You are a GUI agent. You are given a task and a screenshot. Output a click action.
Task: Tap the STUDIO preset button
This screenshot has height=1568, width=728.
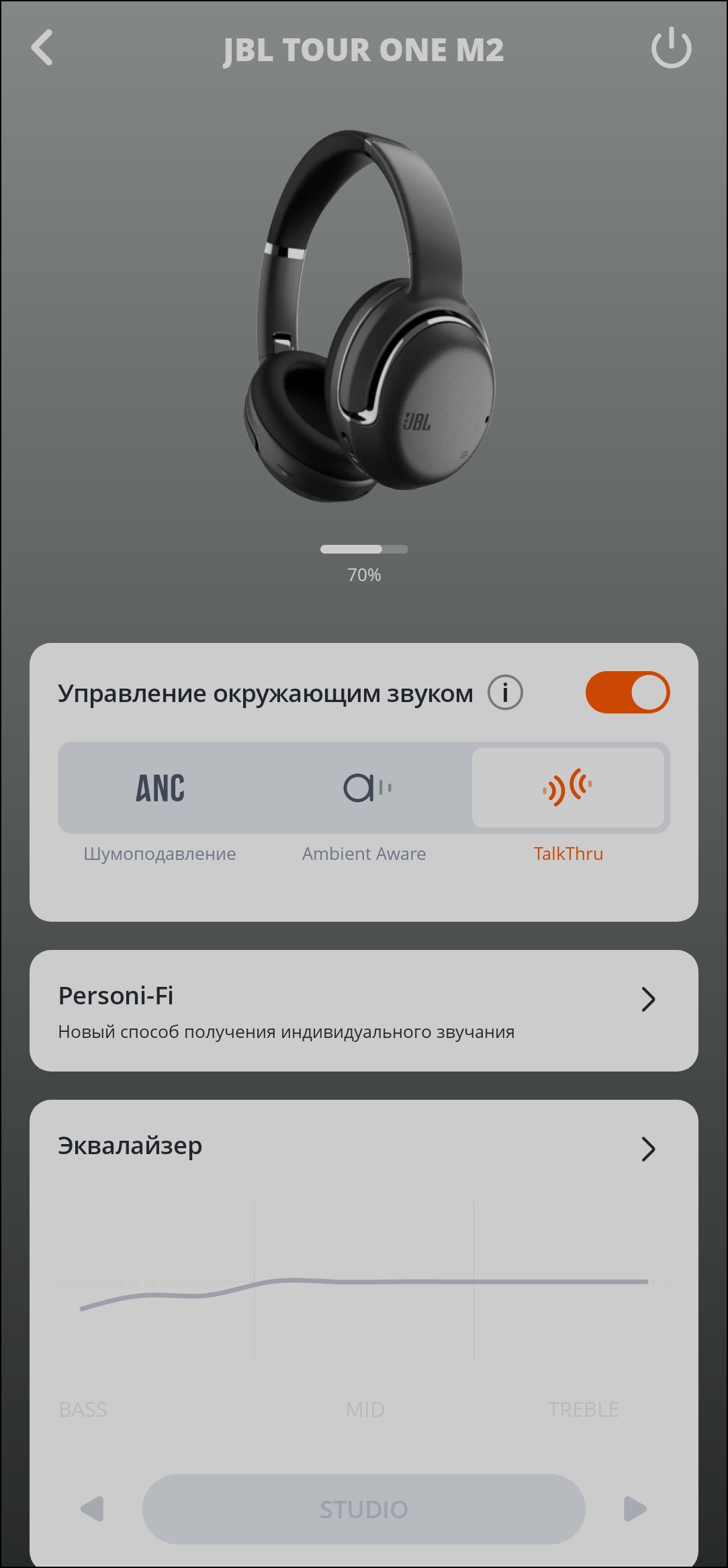(363, 1509)
